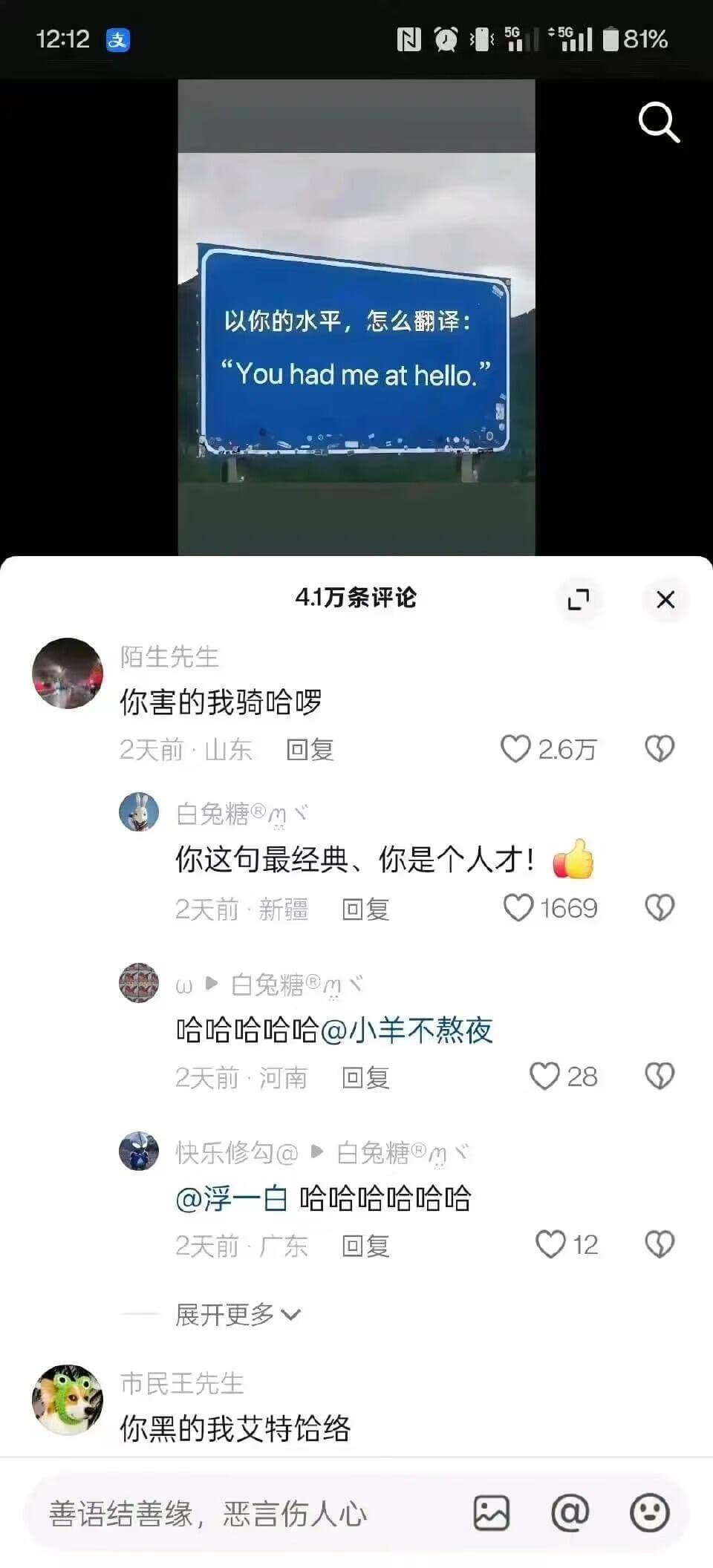Reply to 陌生先生 using 回复

[310, 751]
